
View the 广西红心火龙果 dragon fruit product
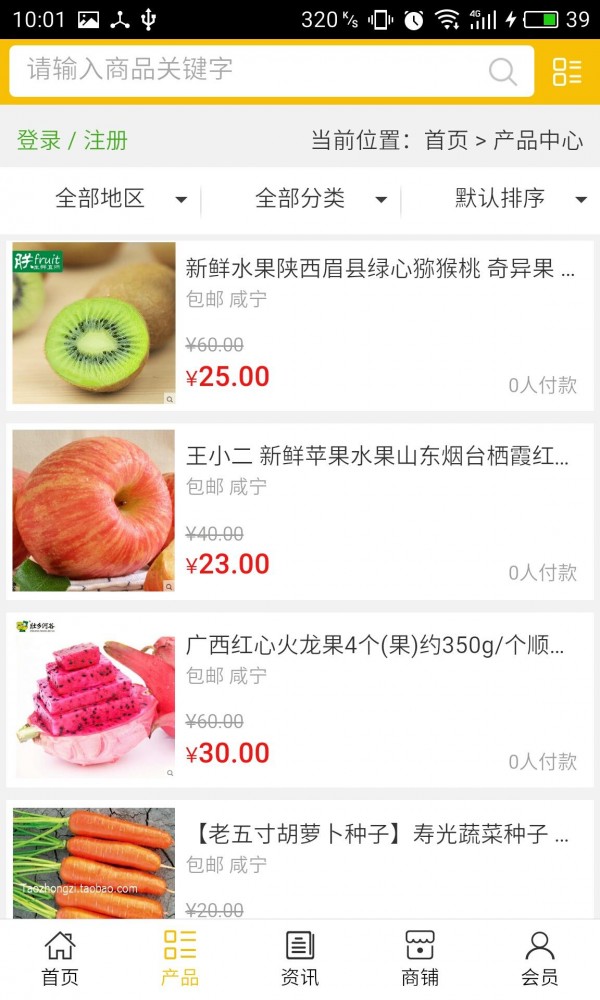pos(376,646)
